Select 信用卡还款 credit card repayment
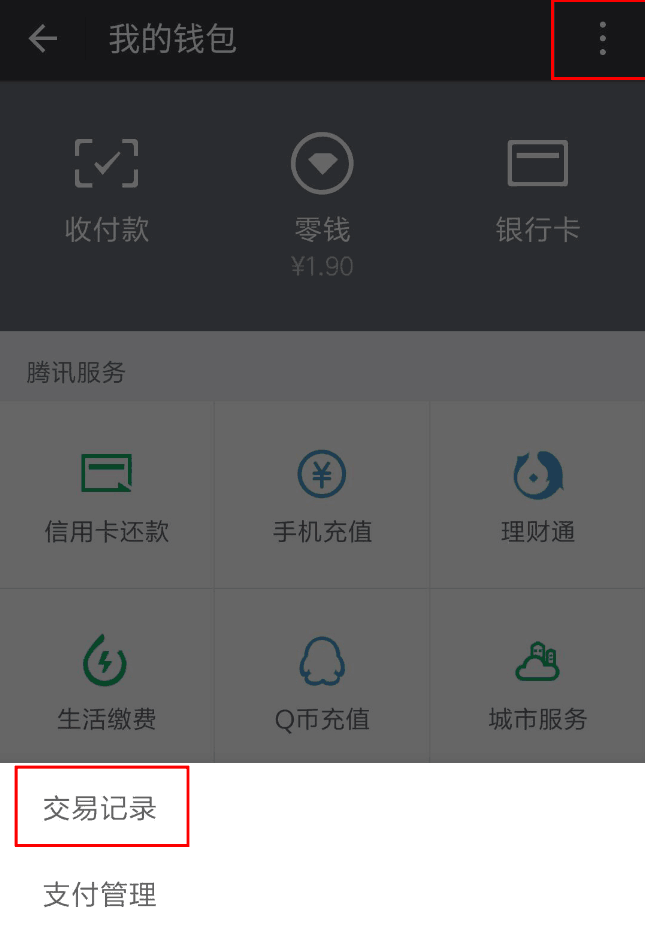Image resolution: width=645 pixels, height=931 pixels. [x=107, y=495]
